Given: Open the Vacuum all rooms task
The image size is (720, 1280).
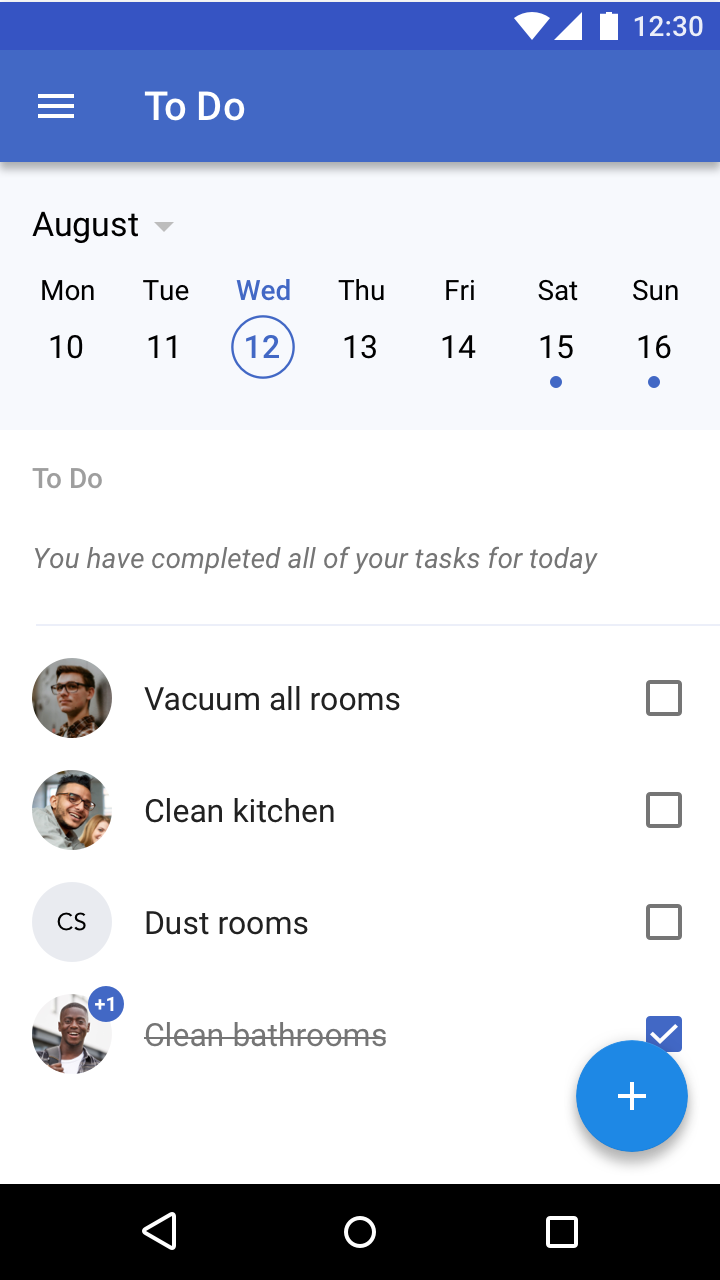Looking at the screenshot, I should (272, 699).
